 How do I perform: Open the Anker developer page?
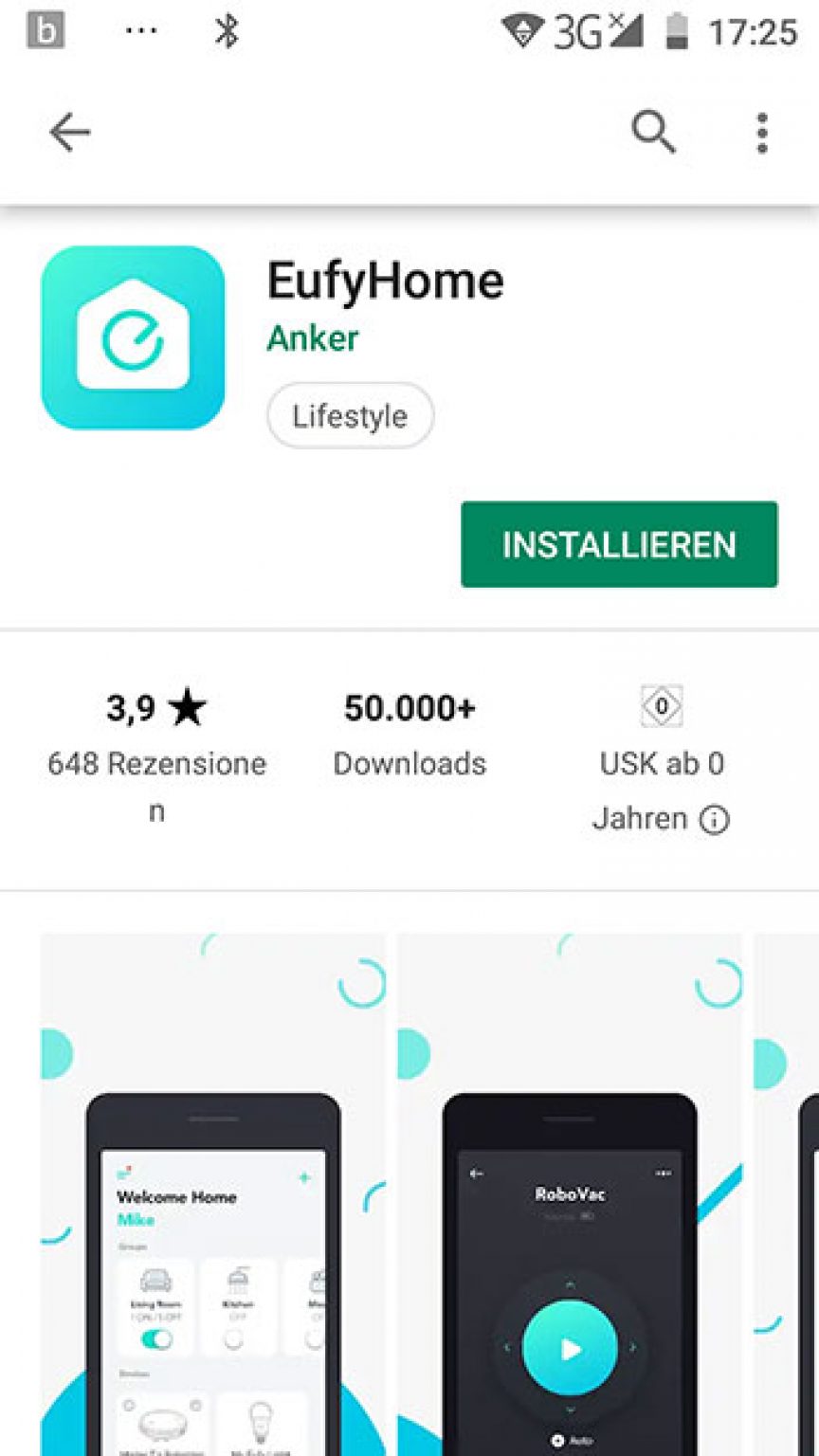313,338
